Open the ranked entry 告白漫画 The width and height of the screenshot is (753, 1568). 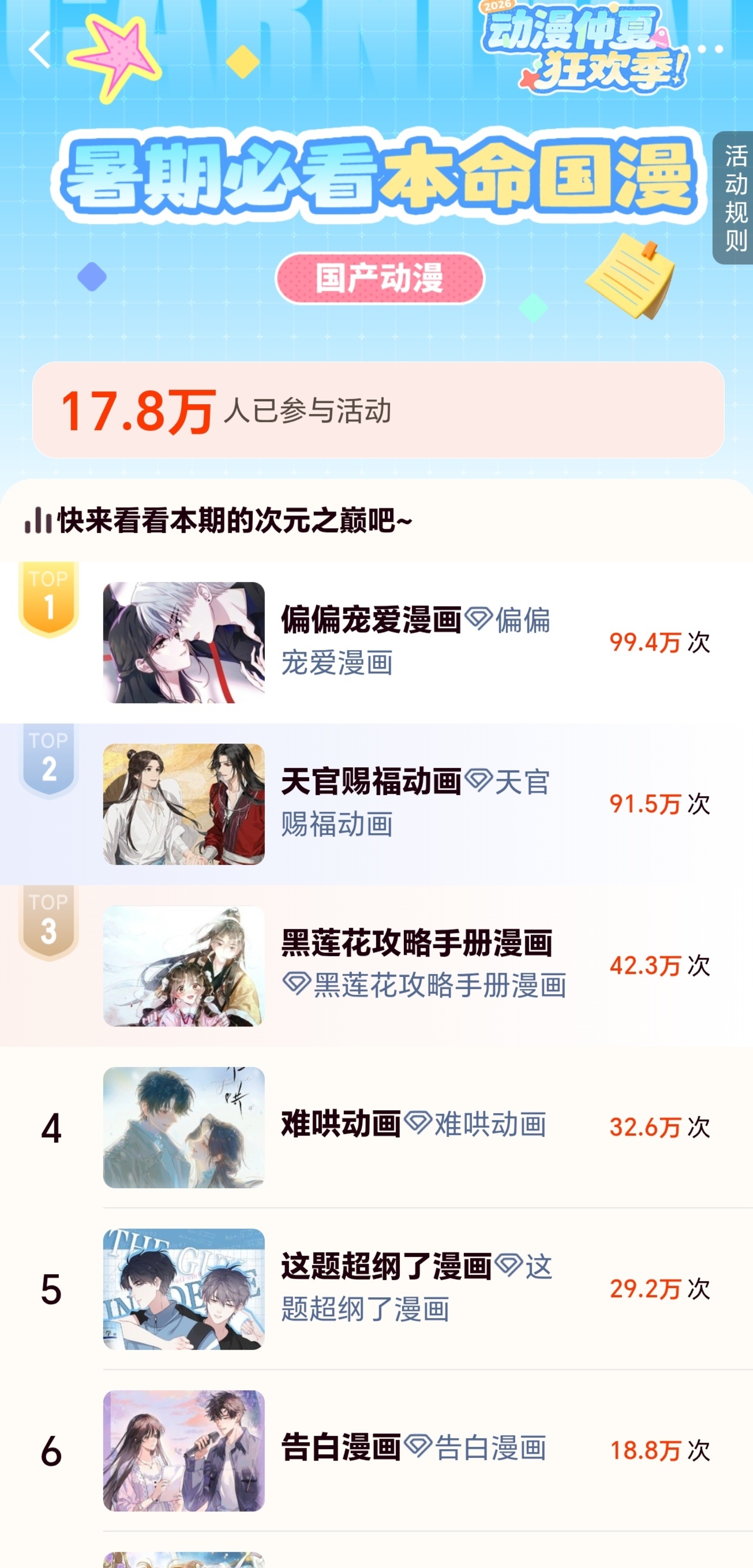coord(376,1451)
